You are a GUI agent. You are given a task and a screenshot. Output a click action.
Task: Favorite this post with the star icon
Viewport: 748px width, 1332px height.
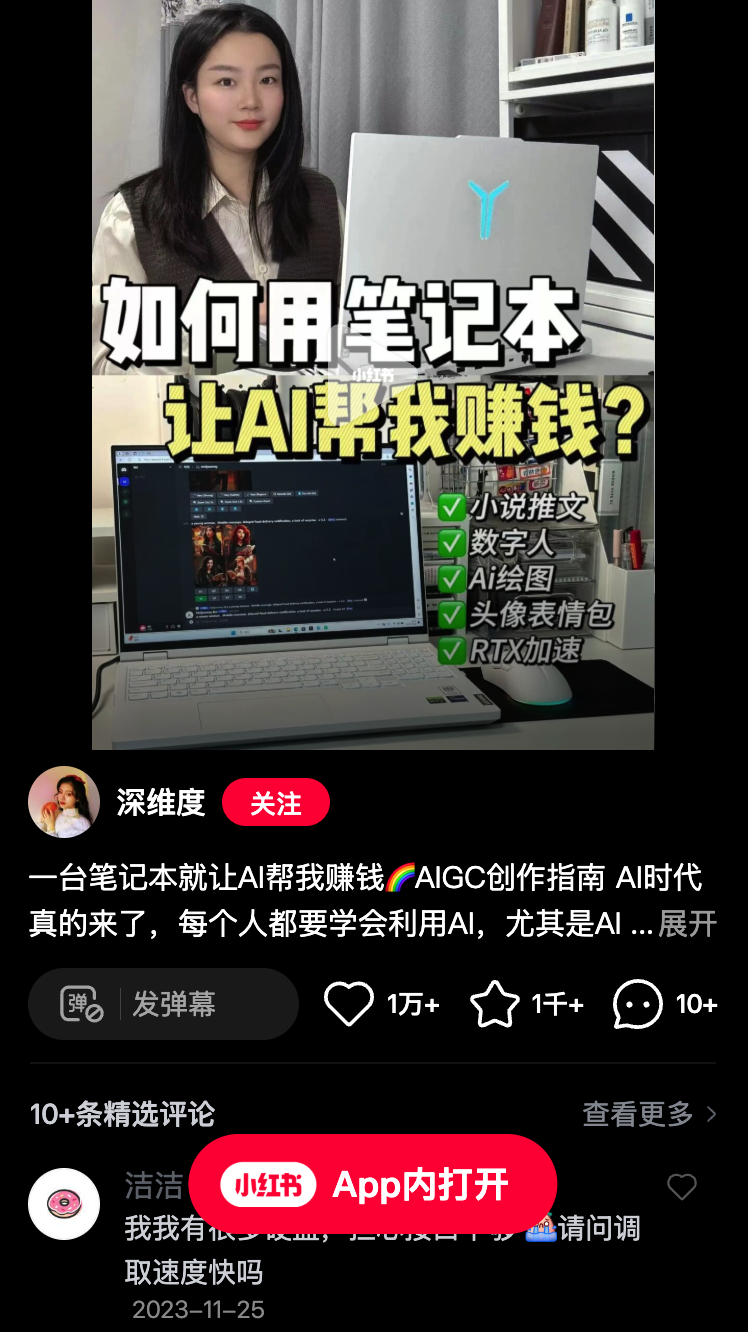[x=495, y=1003]
